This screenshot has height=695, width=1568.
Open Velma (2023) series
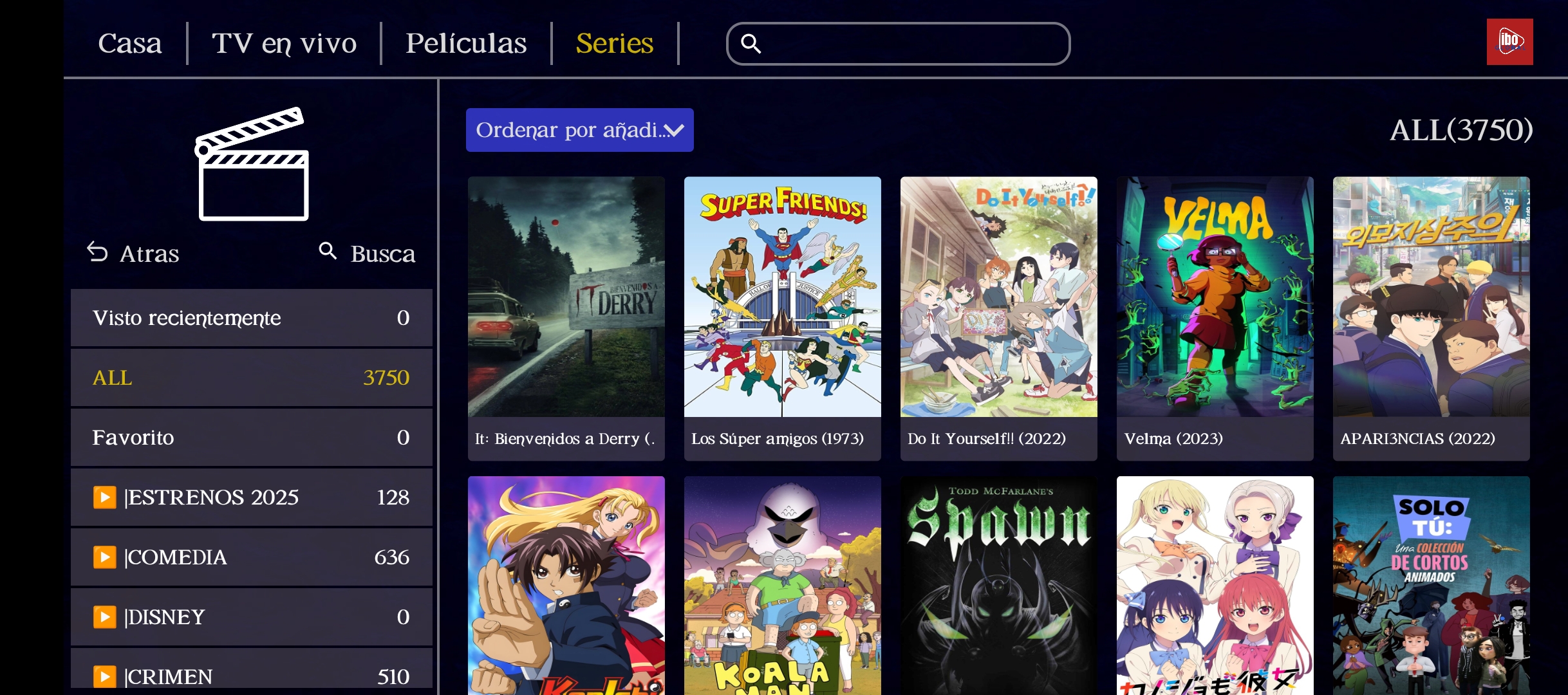[1215, 319]
